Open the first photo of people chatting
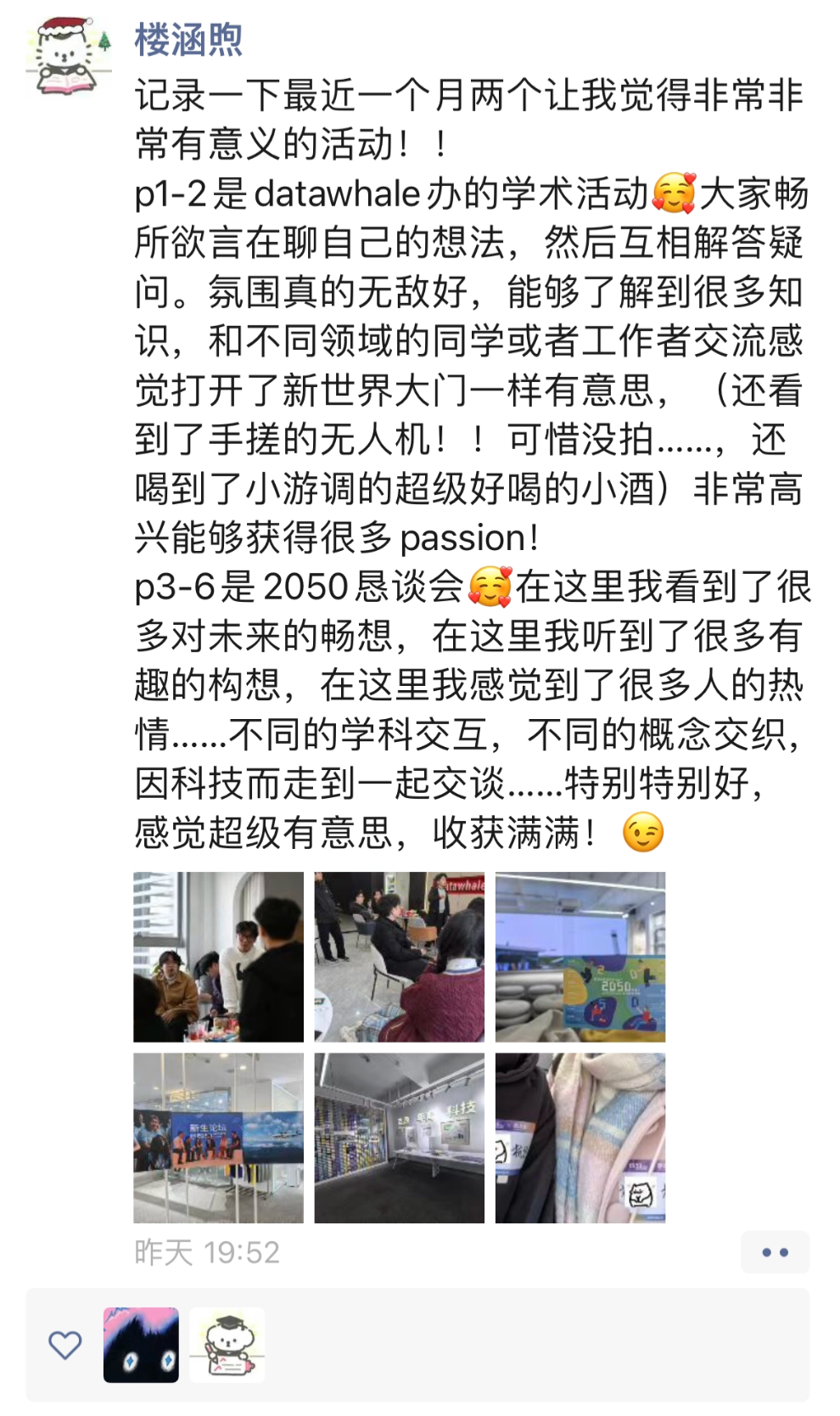Screen dimensions: 840x1416 (x=218, y=957)
